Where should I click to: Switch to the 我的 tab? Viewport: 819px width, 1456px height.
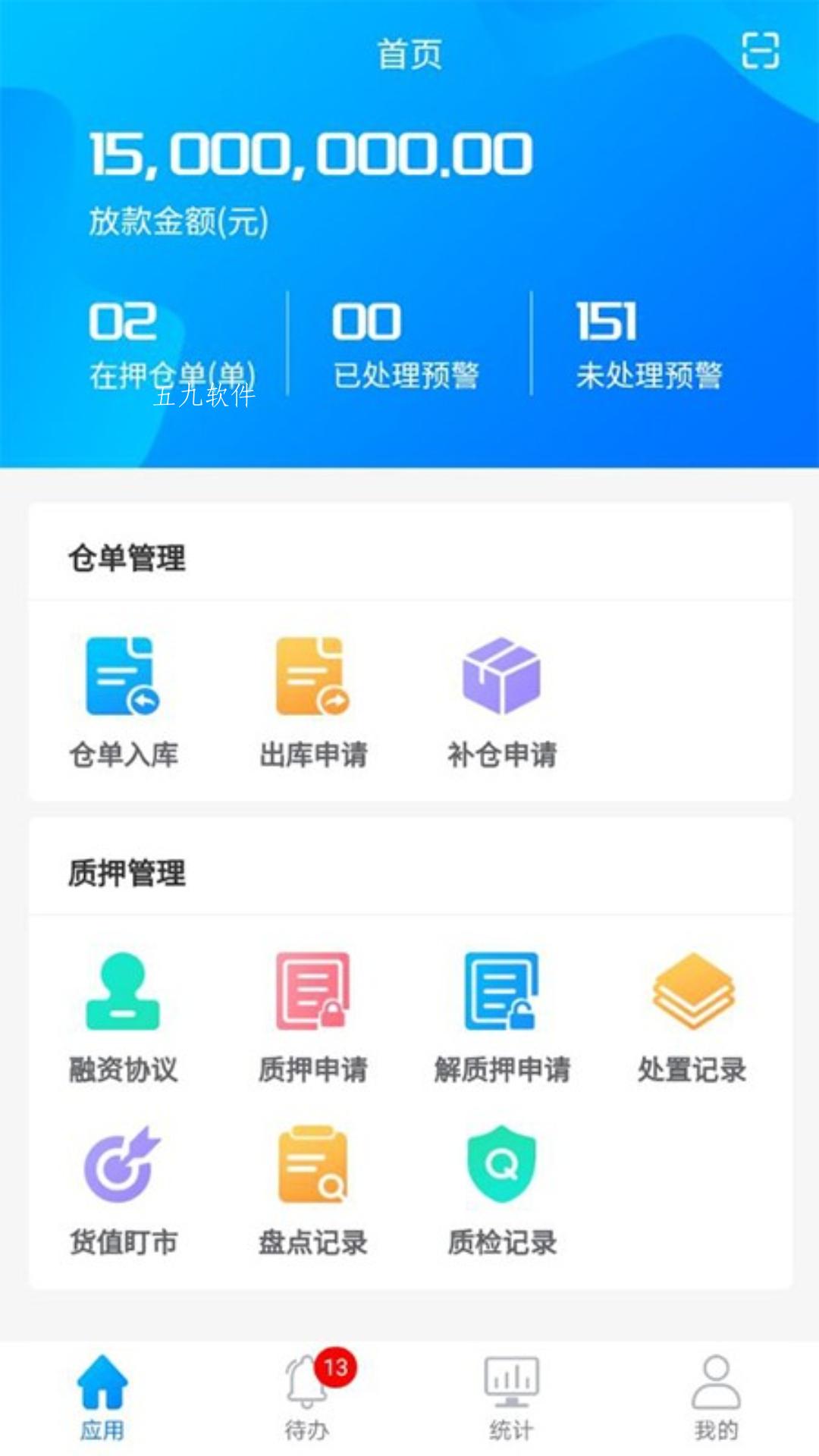coord(717,1397)
